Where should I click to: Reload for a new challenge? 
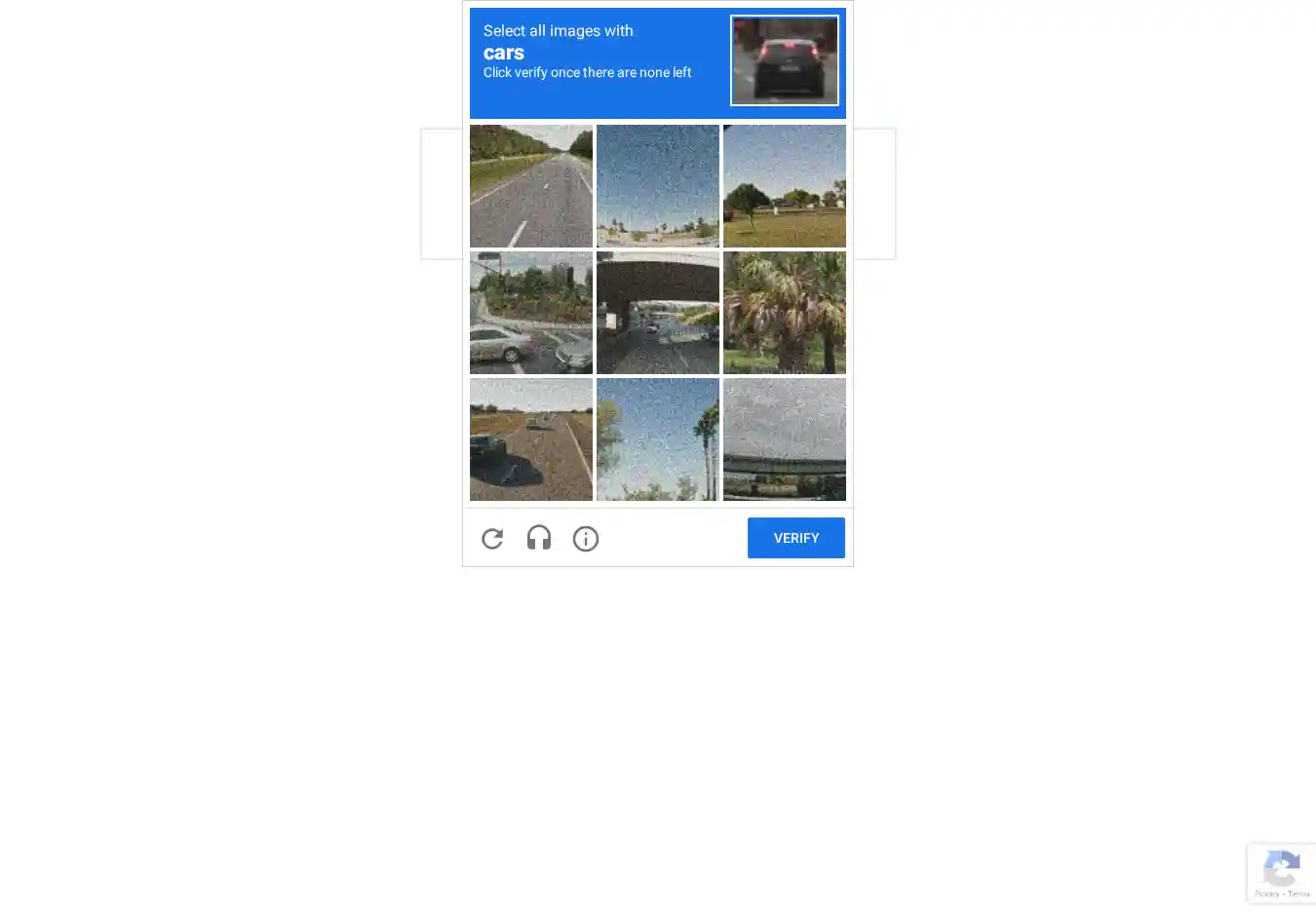point(492,538)
